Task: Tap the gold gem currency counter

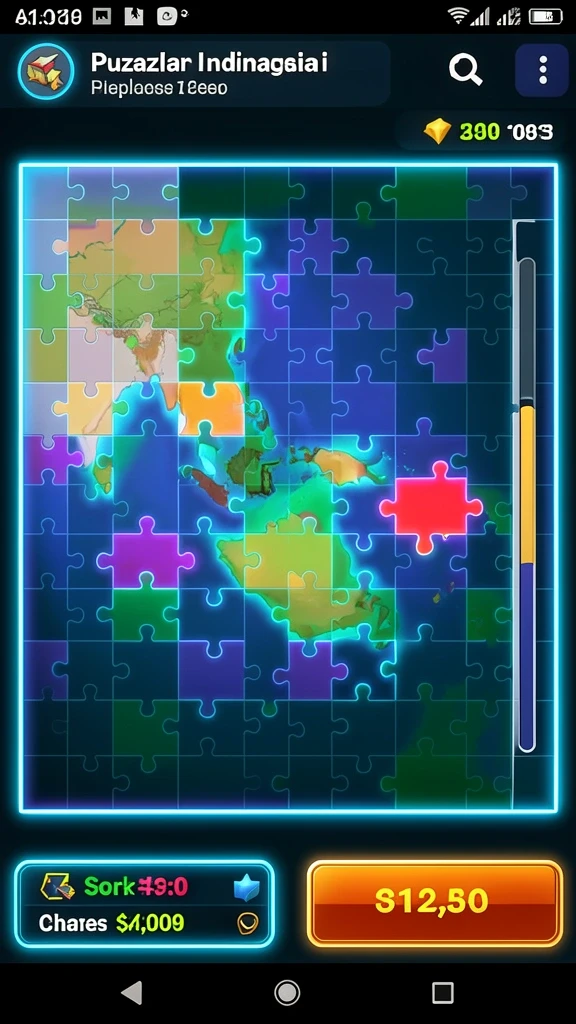Action: click(x=488, y=132)
